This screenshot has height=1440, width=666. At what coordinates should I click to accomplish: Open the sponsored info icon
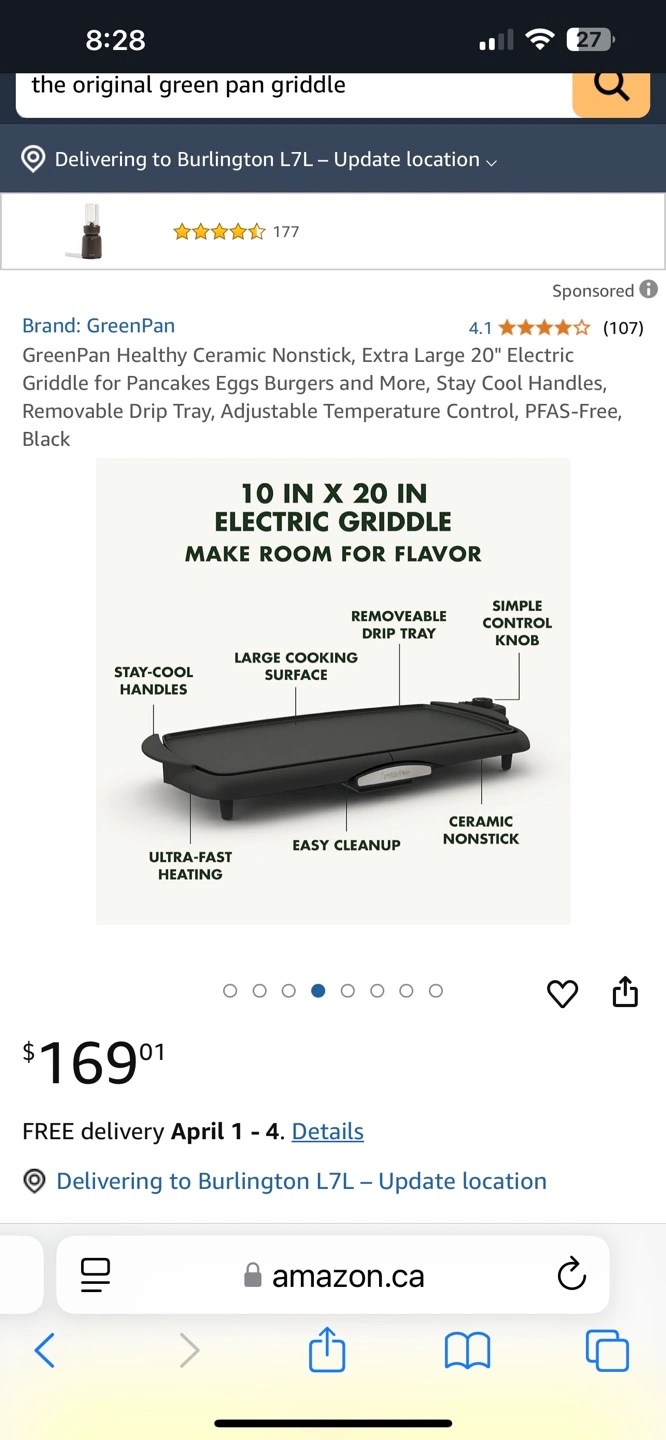(x=649, y=289)
